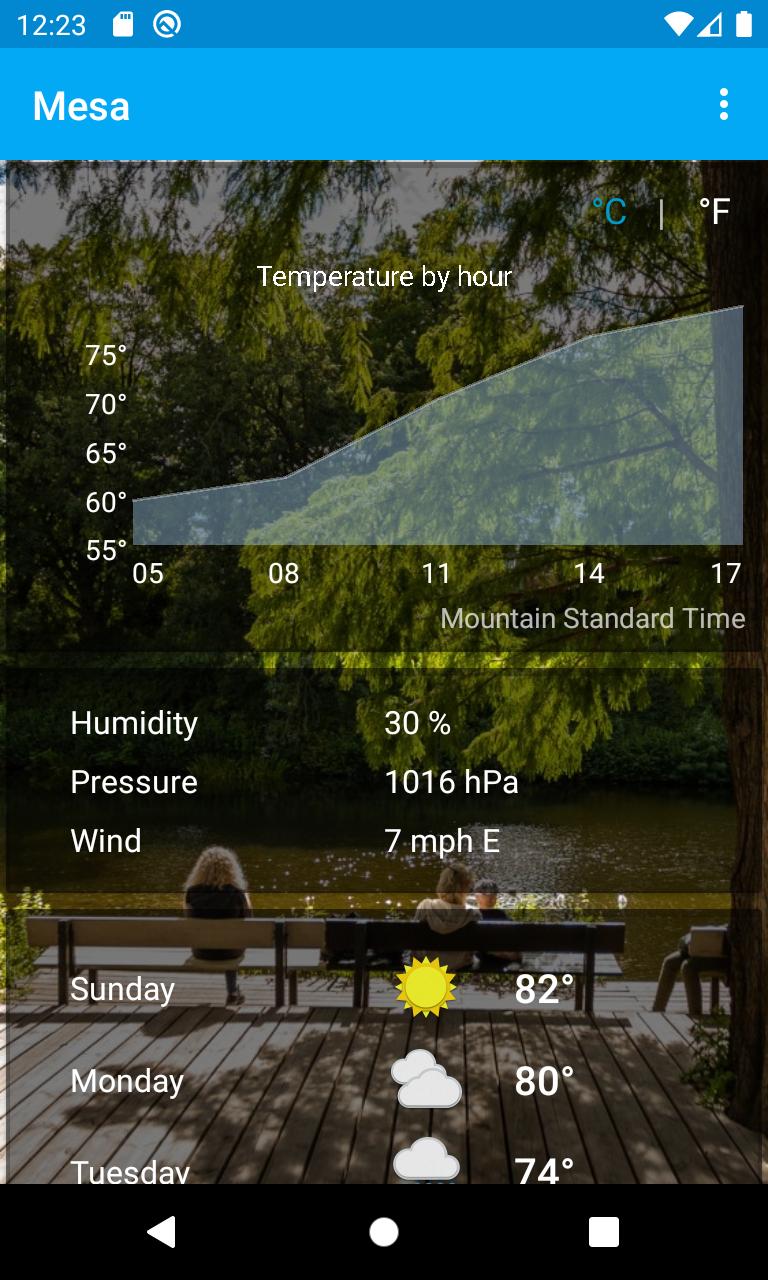Switch temperature units to °C
768x1280 pixels.
609,212
